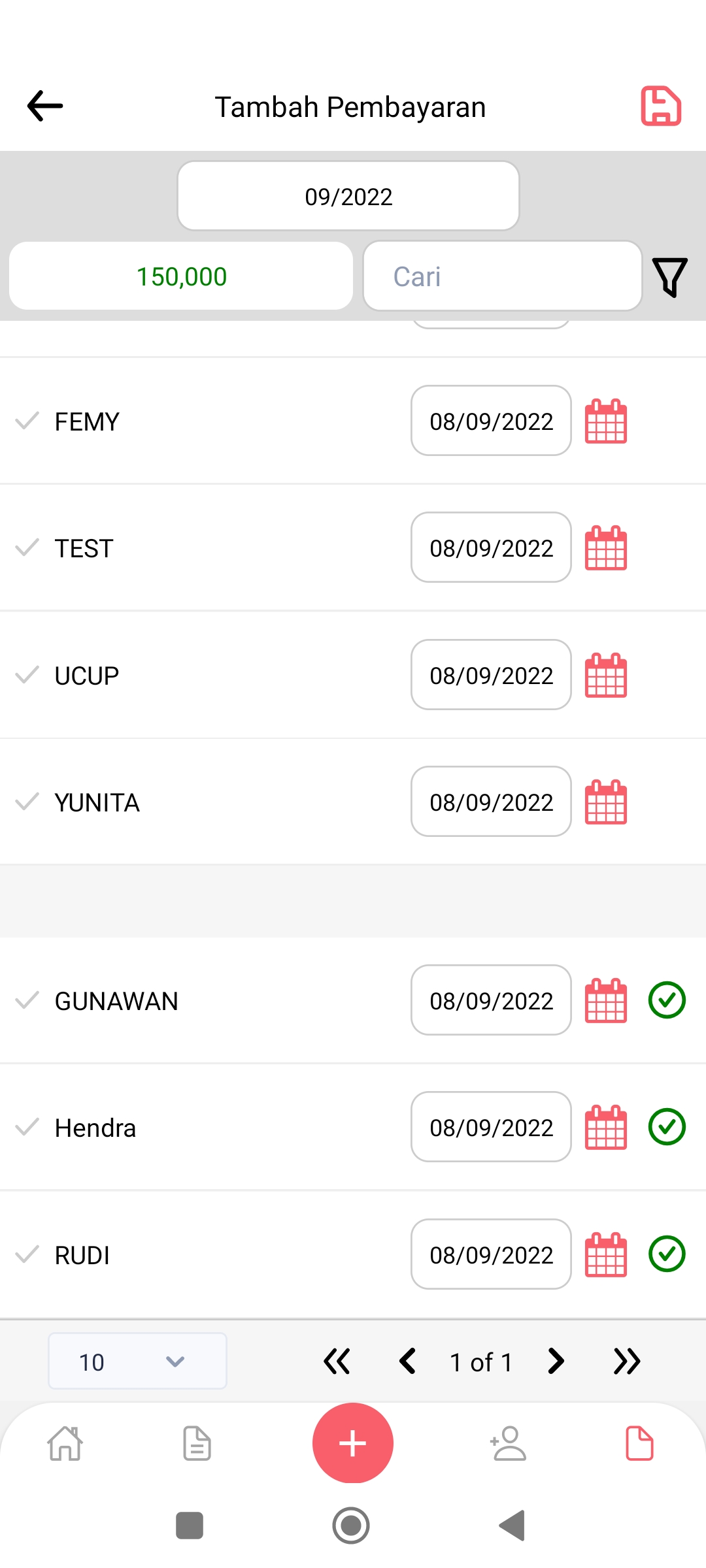The image size is (706, 1568).
Task: Expand the rows-per-page dropdown showing 10
Action: click(x=137, y=1362)
